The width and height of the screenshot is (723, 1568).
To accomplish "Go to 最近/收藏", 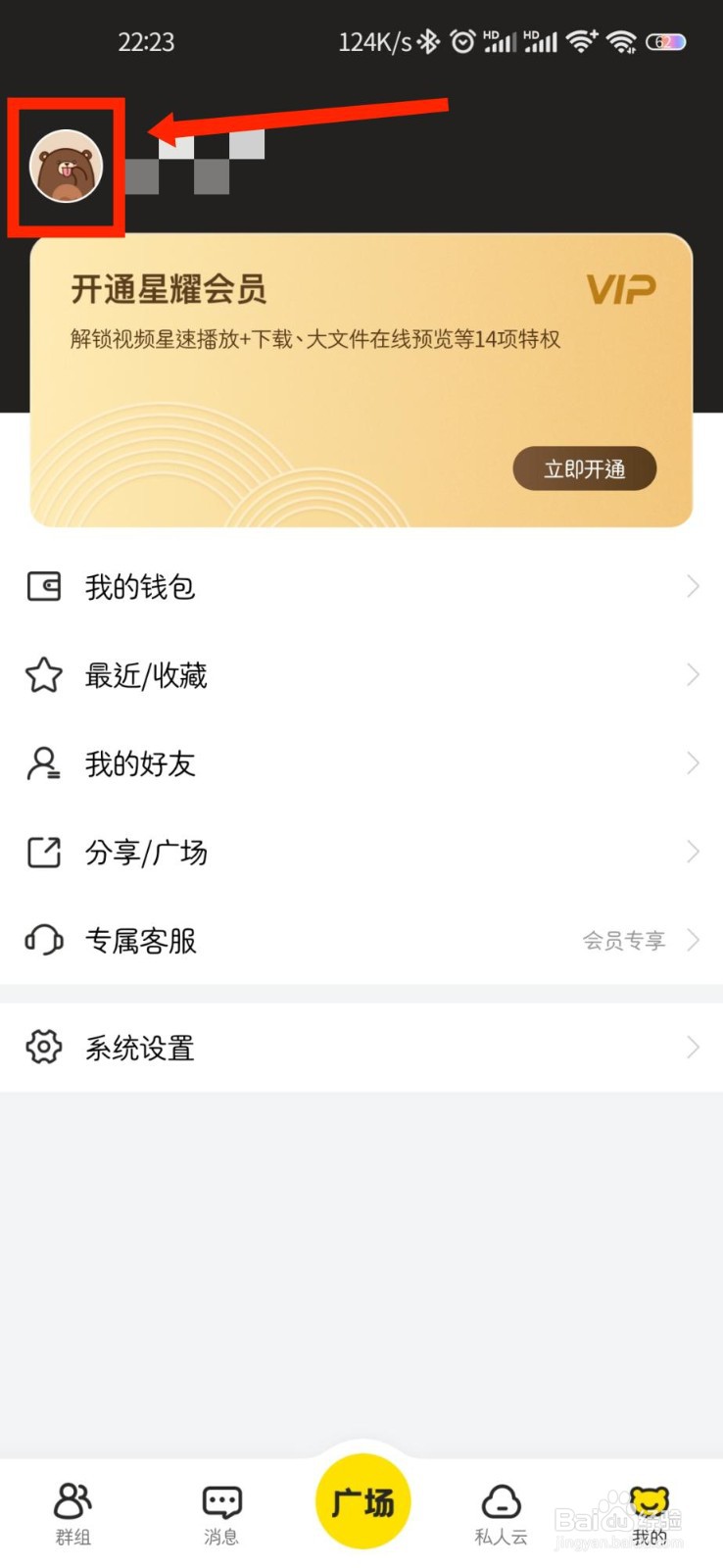I will pos(361,675).
